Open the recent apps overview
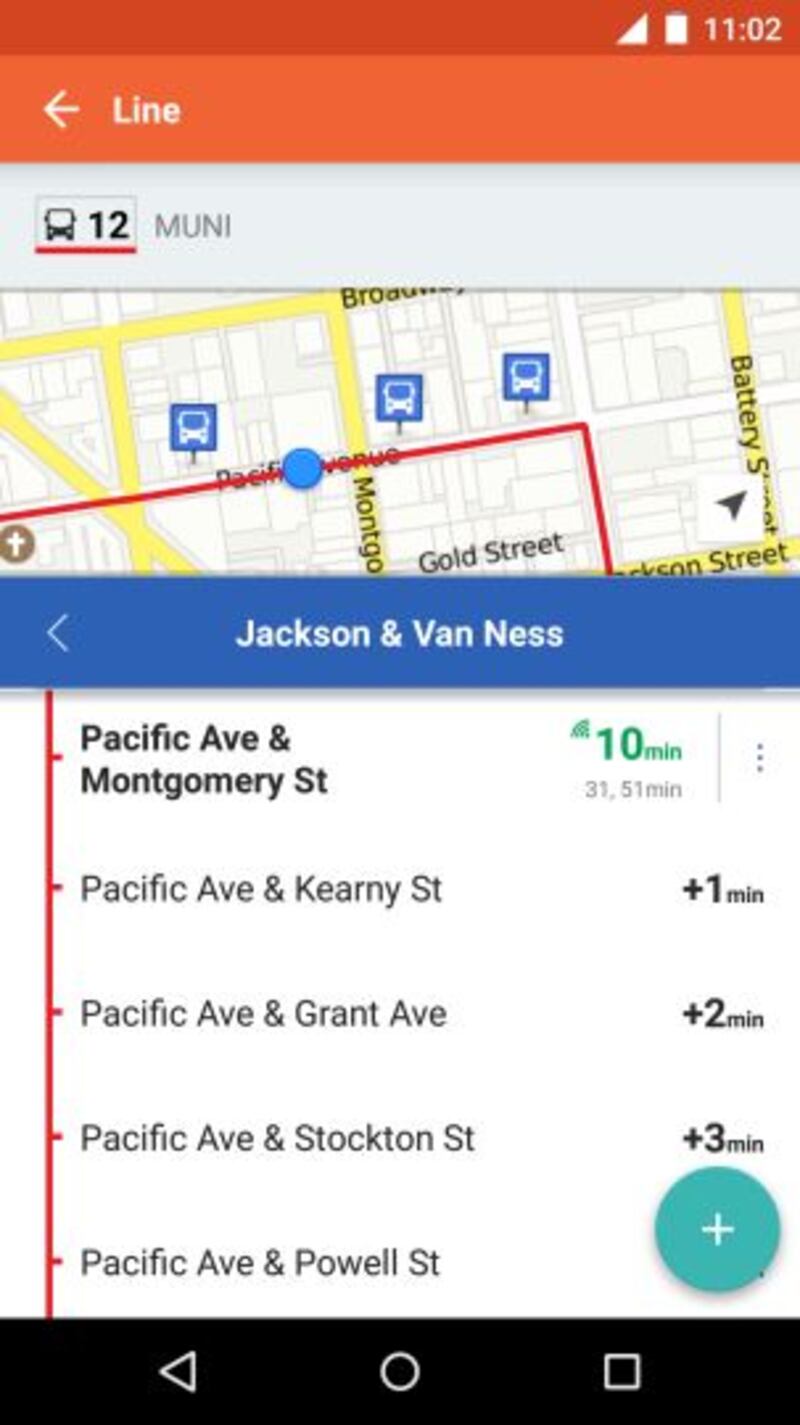This screenshot has height=1425, width=800. 621,1372
